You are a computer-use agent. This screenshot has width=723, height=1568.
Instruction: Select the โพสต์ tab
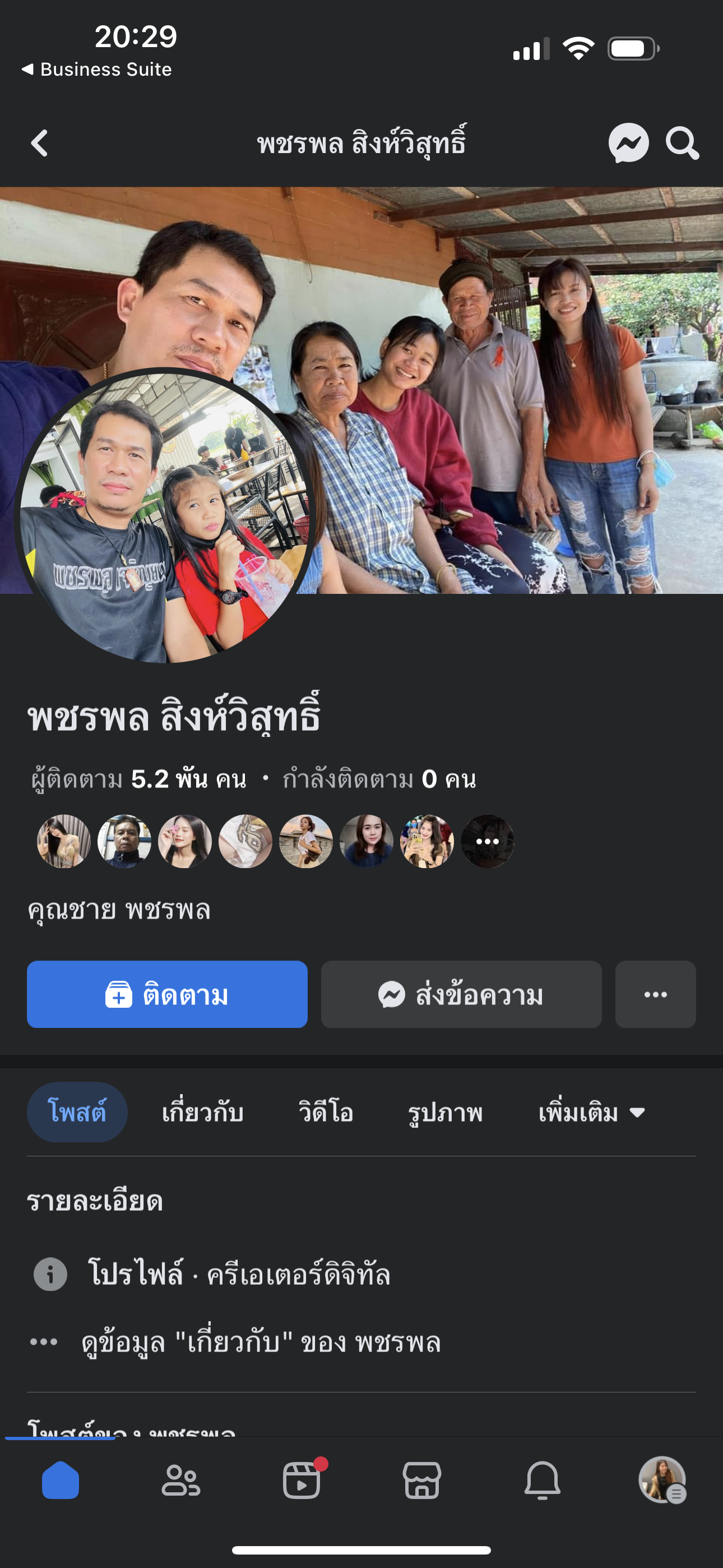pyautogui.click(x=77, y=1112)
